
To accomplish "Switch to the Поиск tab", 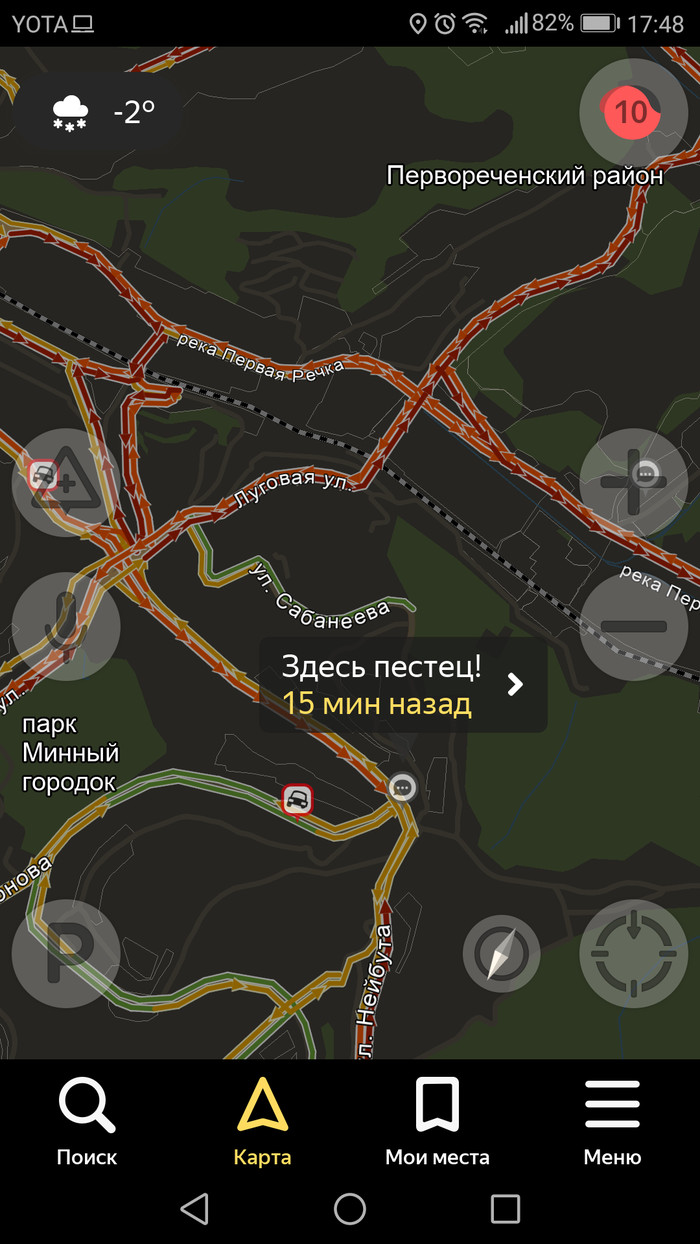I will [87, 1122].
